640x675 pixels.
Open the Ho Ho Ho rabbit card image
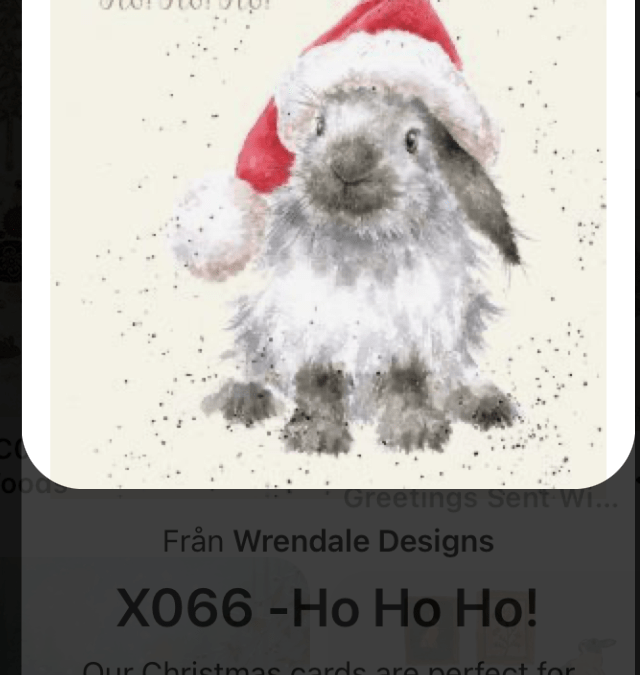[330, 240]
